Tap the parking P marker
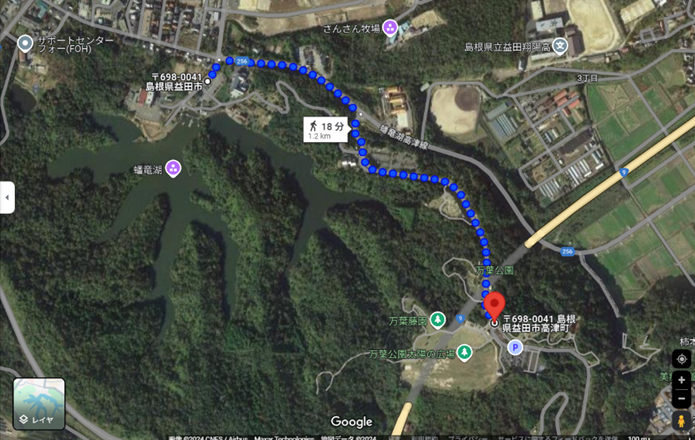This screenshot has width=695, height=440. (515, 347)
